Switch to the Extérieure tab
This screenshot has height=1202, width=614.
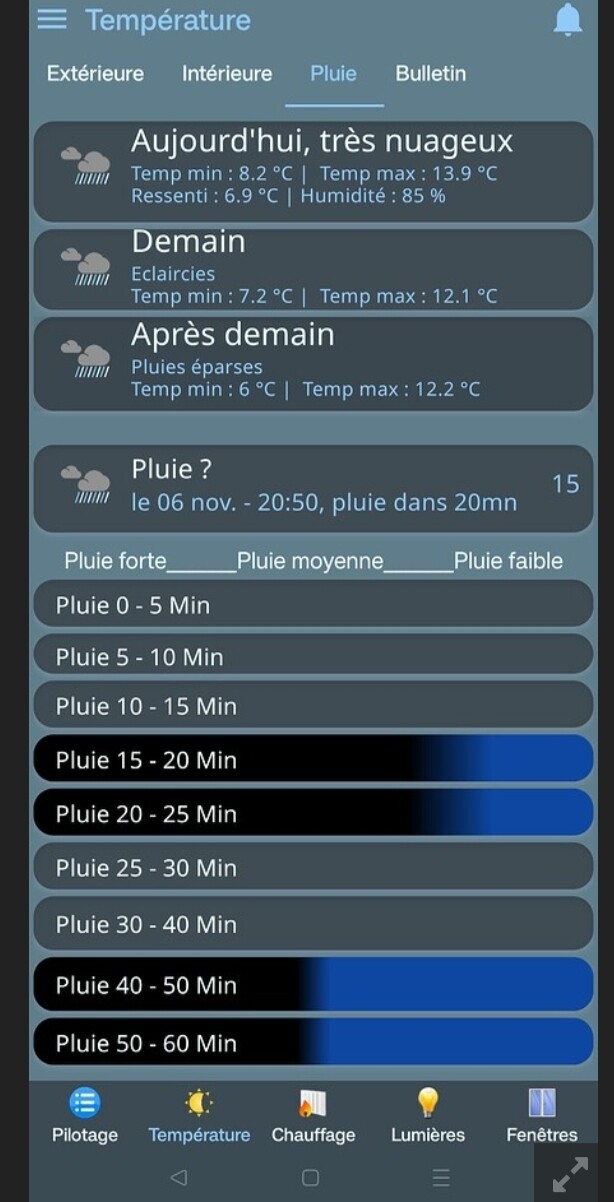(95, 73)
